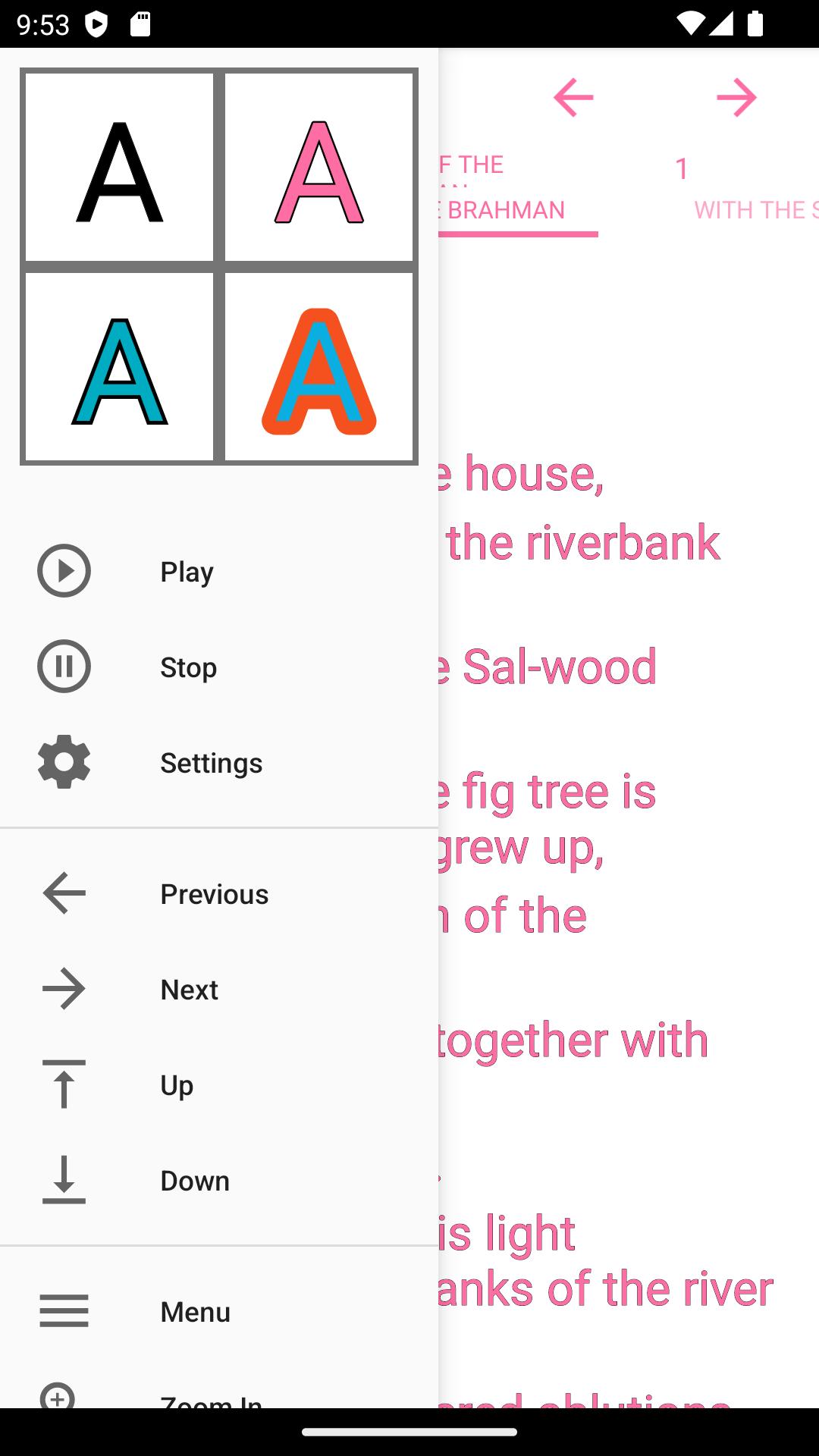The height and width of the screenshot is (1456, 819).
Task: Open the Menu drawer item
Action: coord(219,1311)
